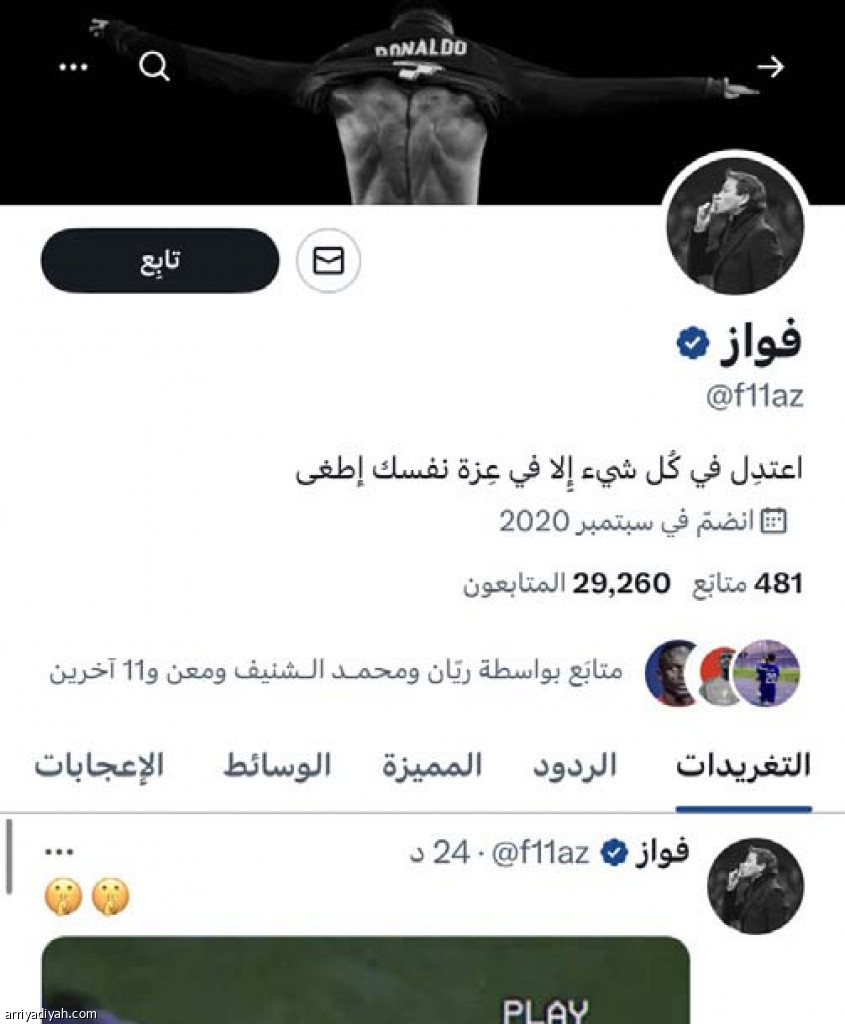Open the 481 متابع following list

click(x=748, y=584)
